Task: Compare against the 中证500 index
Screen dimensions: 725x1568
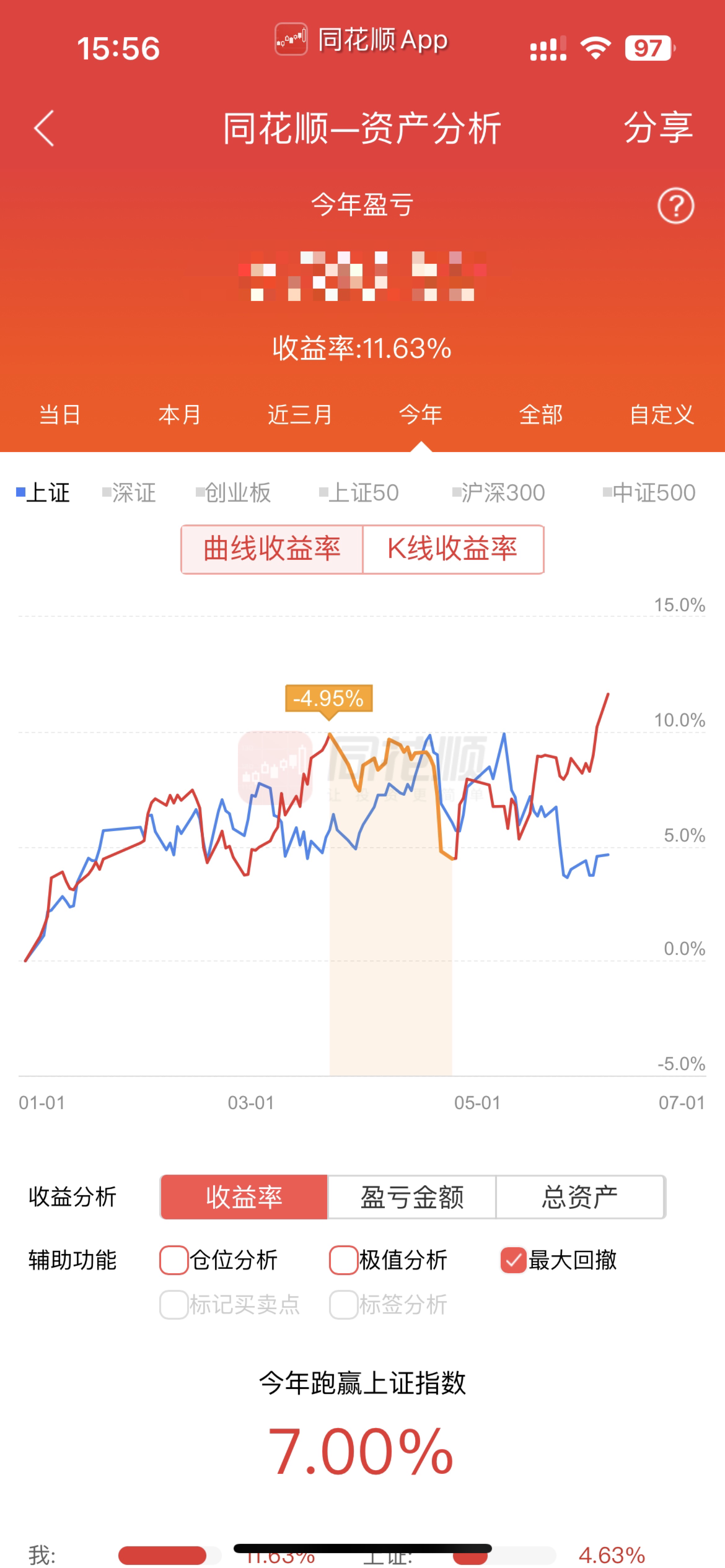Action: pyautogui.click(x=649, y=493)
